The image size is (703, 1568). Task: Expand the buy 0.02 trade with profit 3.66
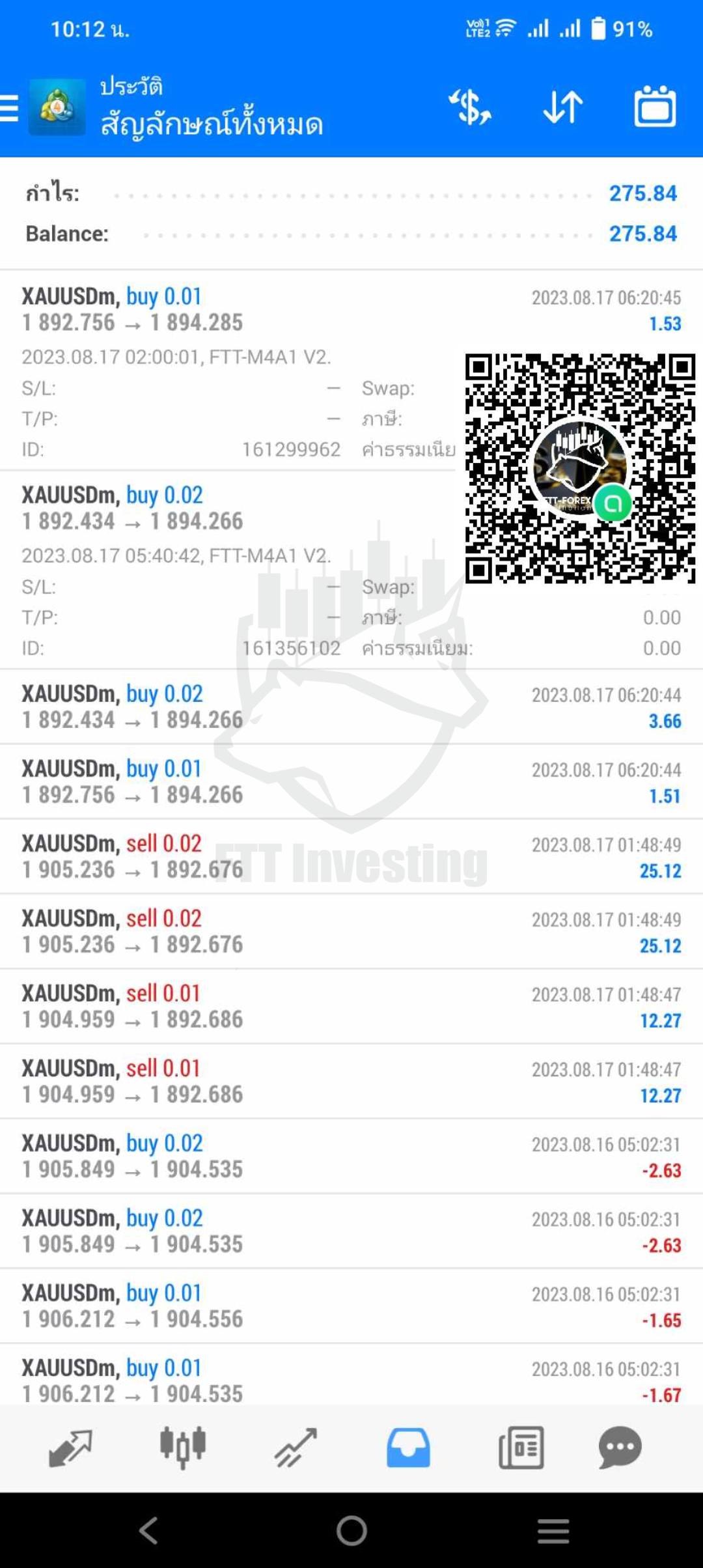[351, 707]
